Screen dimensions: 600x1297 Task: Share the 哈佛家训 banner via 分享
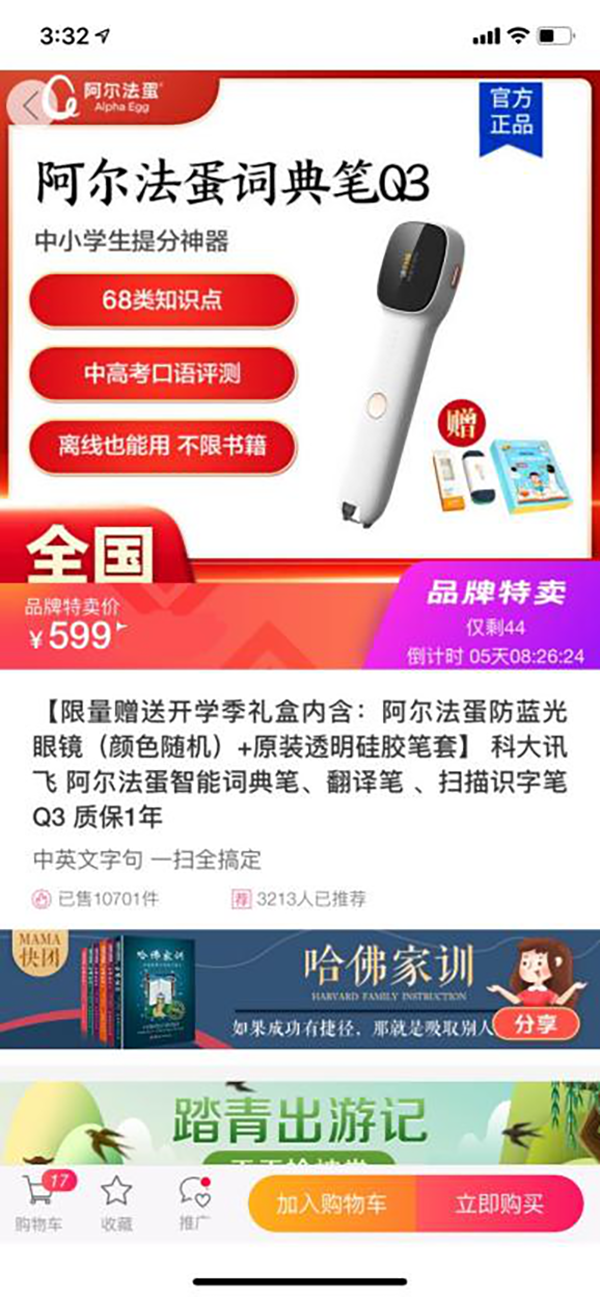pos(546,1025)
